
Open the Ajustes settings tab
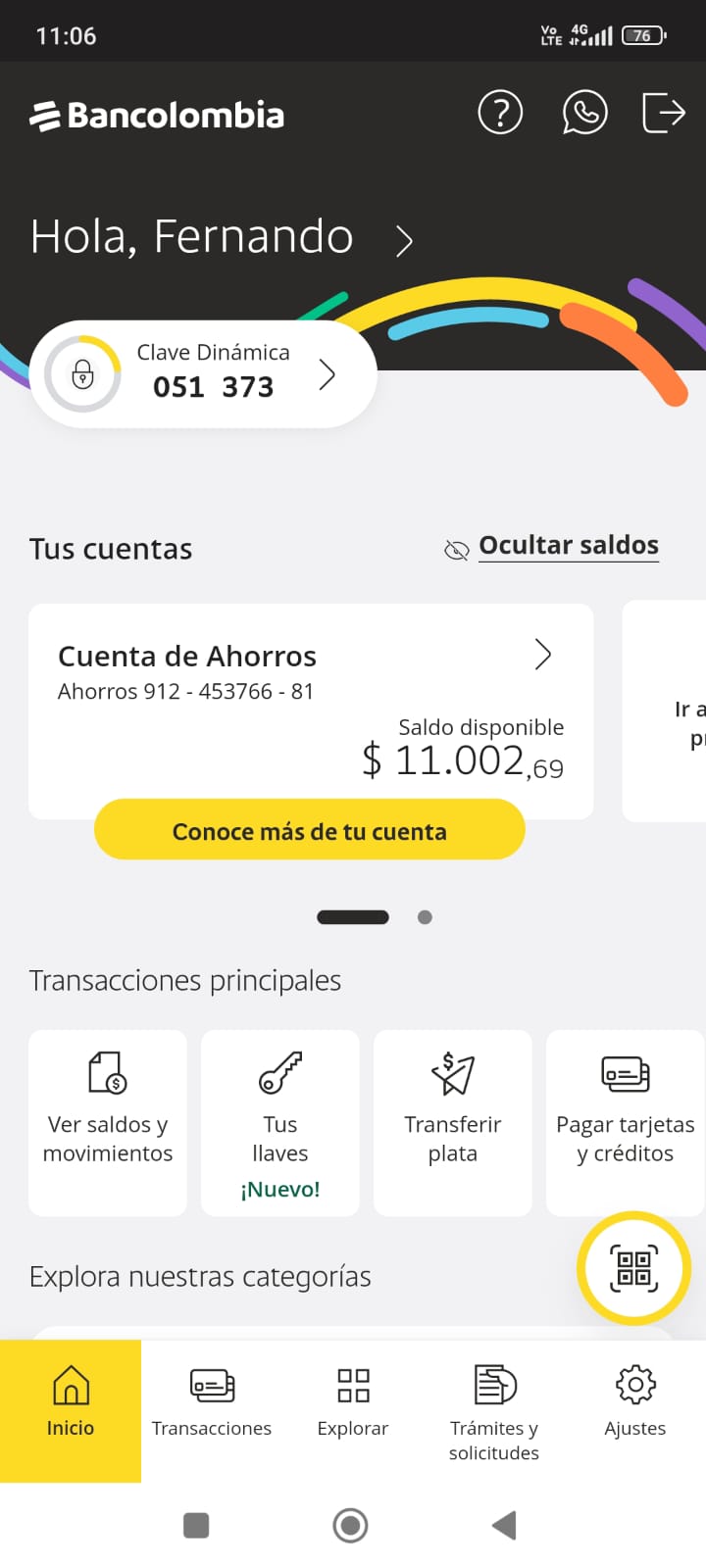635,1402
